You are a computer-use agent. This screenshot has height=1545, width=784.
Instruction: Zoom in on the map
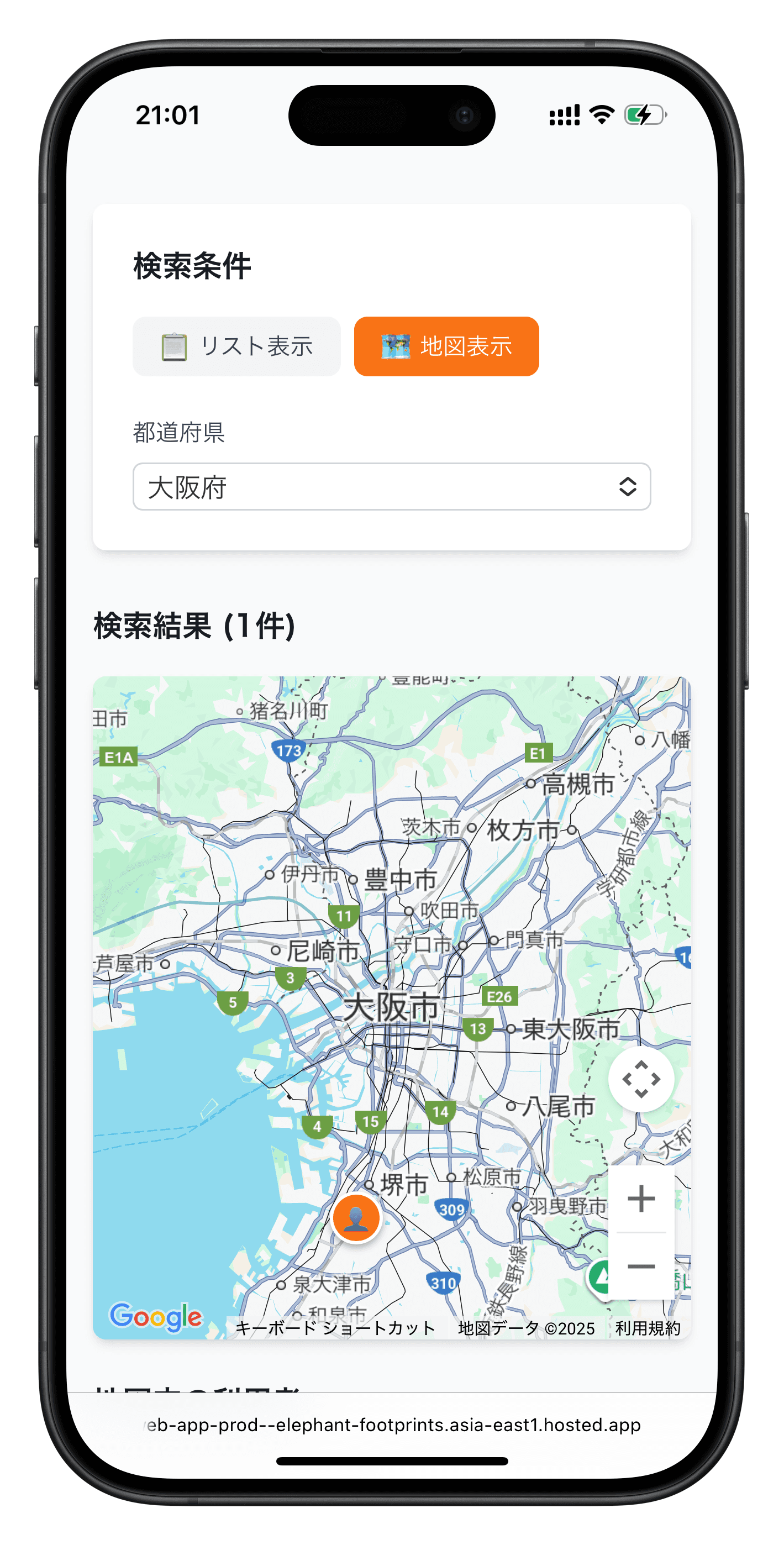(x=641, y=1200)
